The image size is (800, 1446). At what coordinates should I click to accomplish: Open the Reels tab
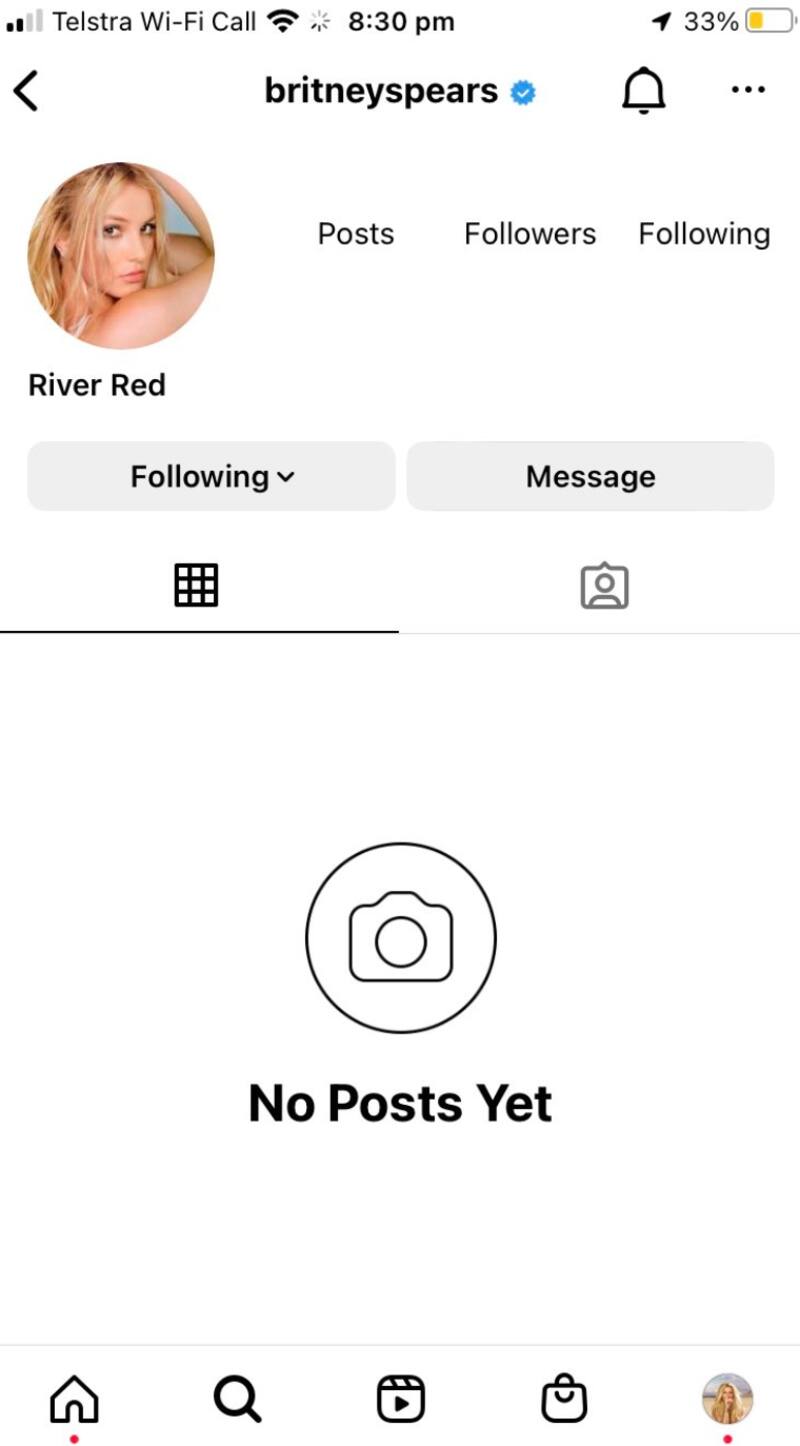(400, 1398)
